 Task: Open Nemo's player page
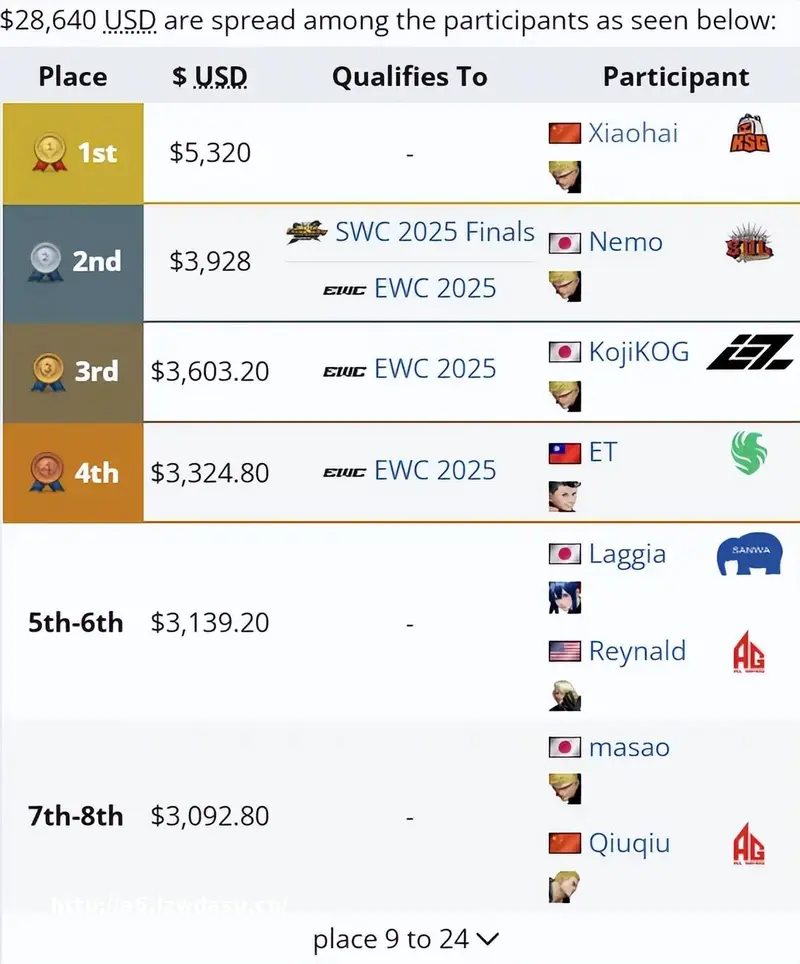point(625,242)
